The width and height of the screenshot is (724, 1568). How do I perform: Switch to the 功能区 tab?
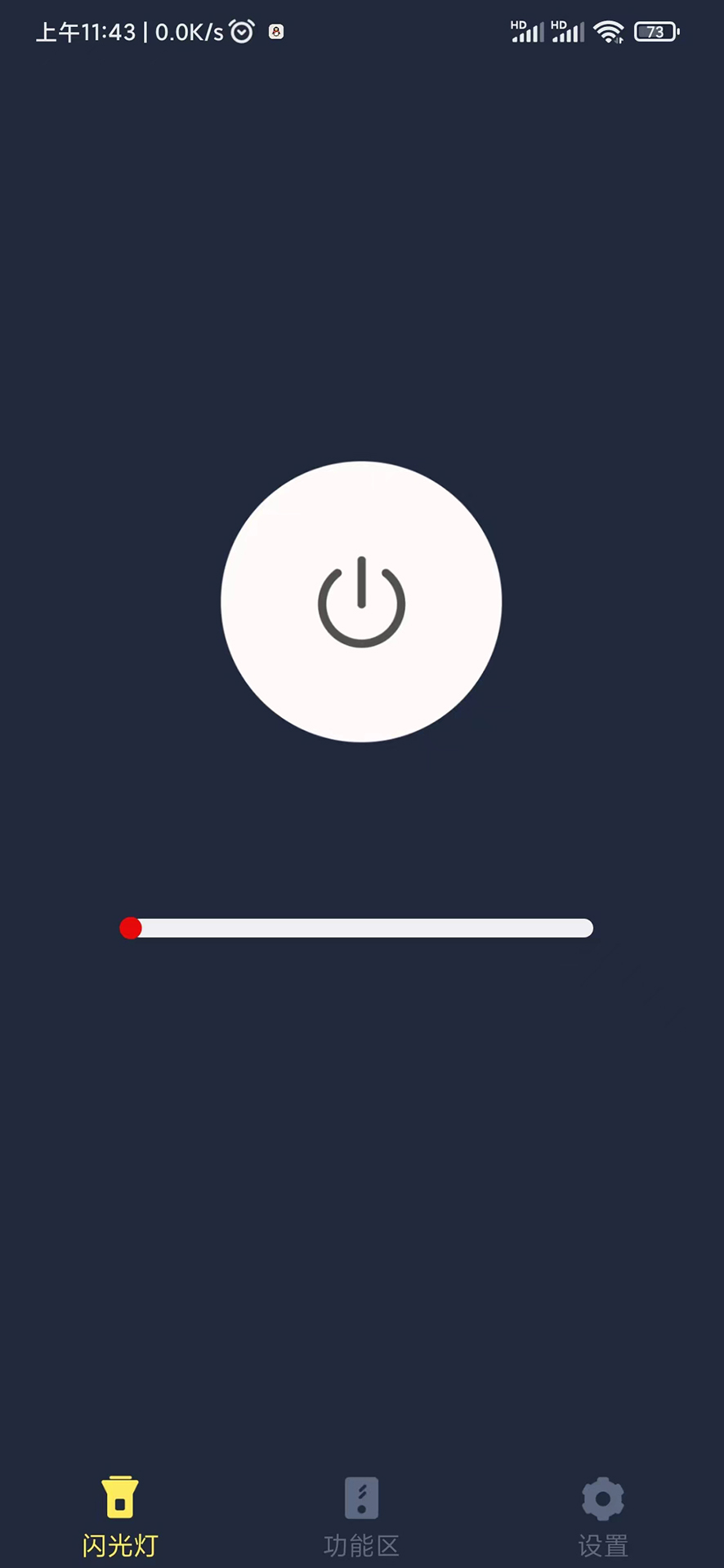click(x=361, y=1517)
